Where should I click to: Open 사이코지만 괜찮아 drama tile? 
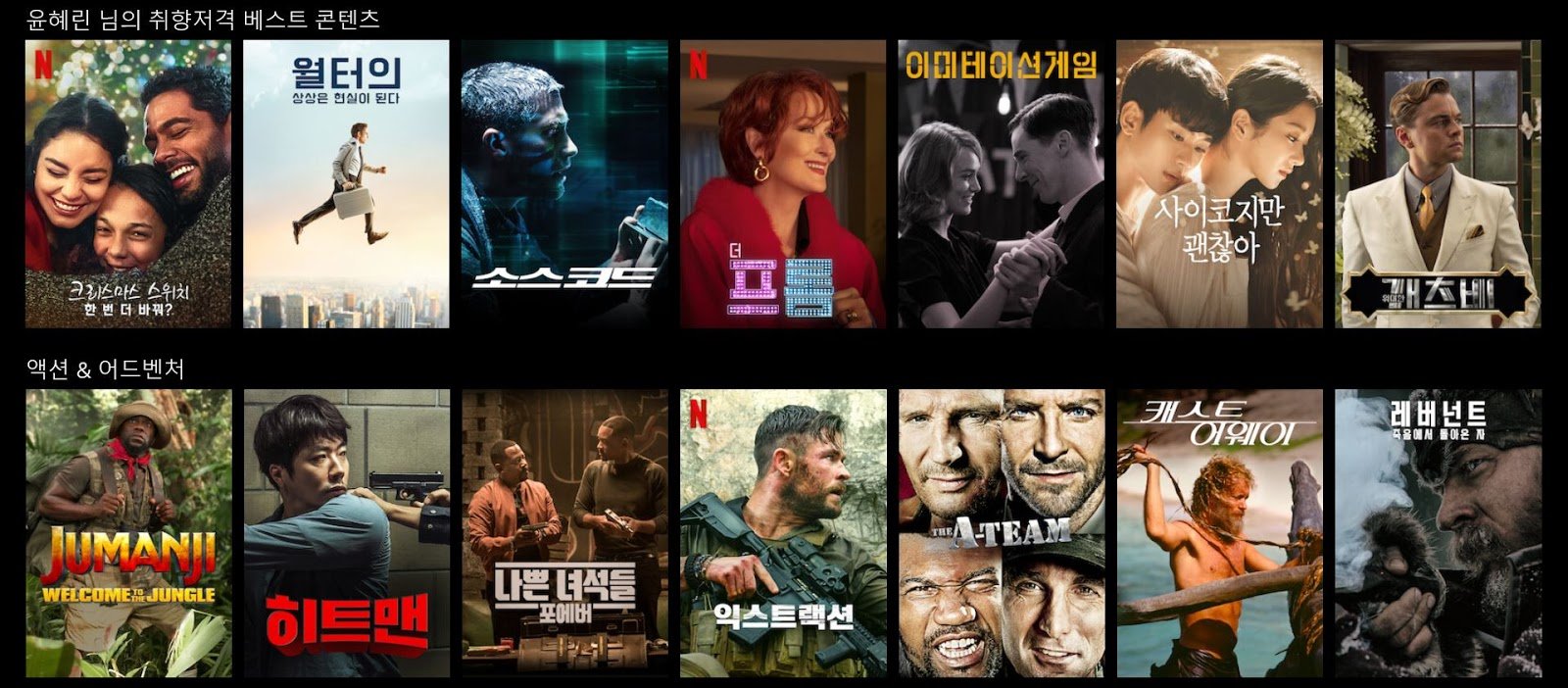click(1219, 183)
